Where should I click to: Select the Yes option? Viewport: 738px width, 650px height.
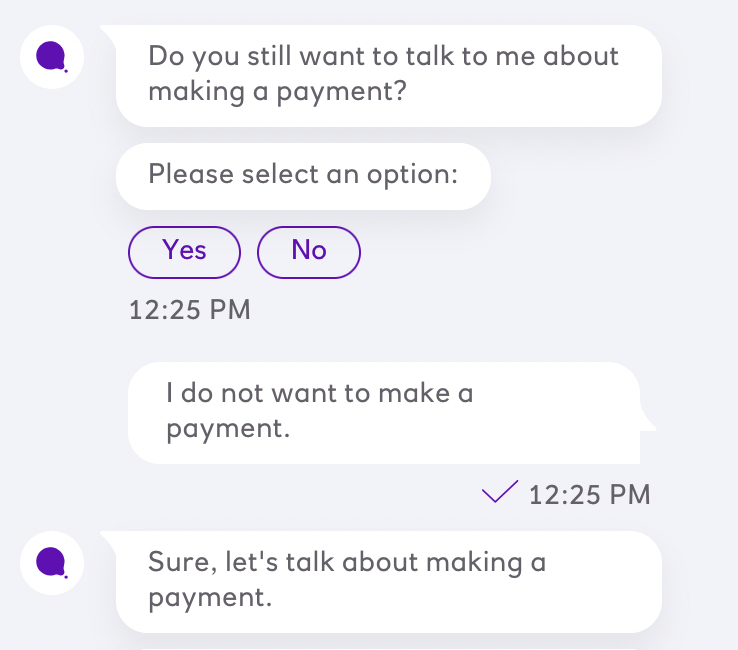coord(185,251)
